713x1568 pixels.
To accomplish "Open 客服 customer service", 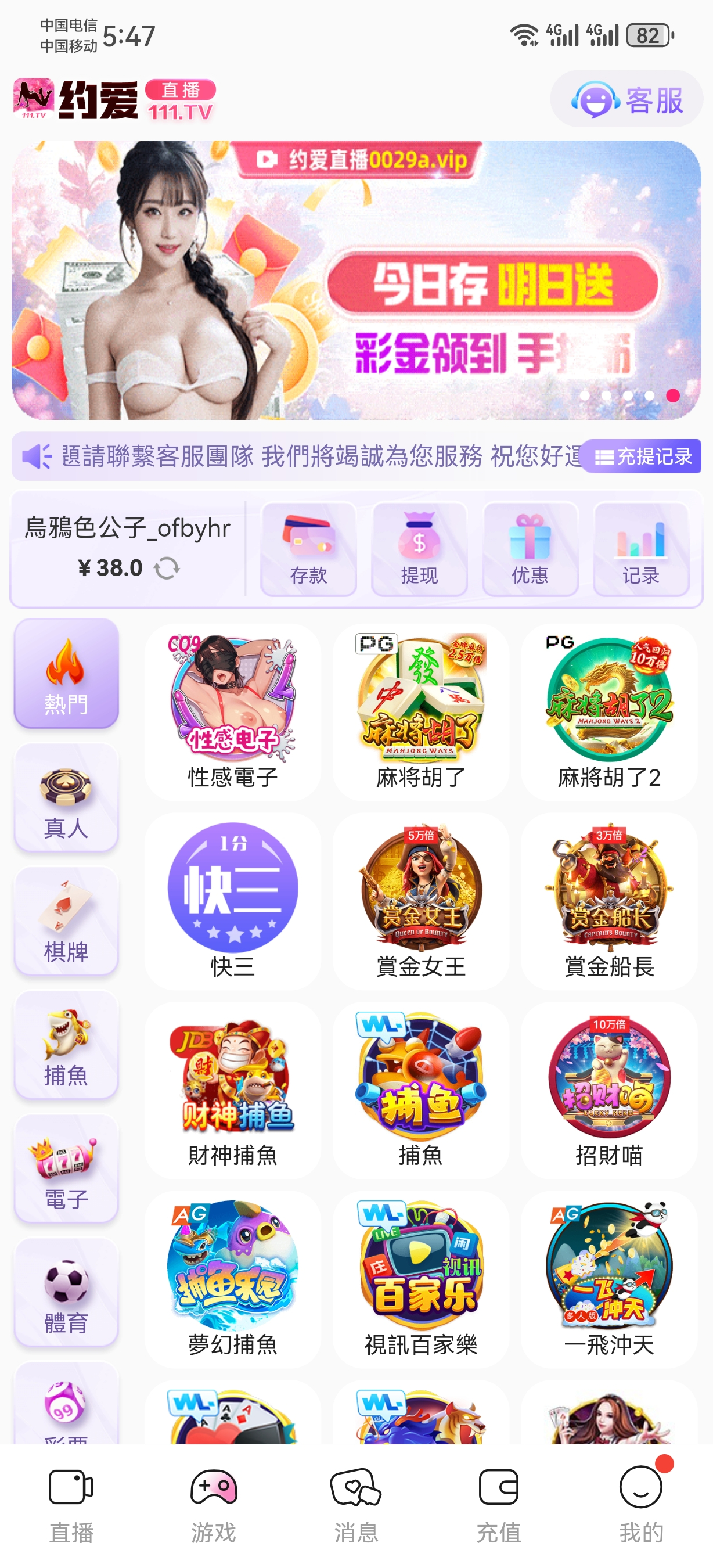I will [626, 99].
